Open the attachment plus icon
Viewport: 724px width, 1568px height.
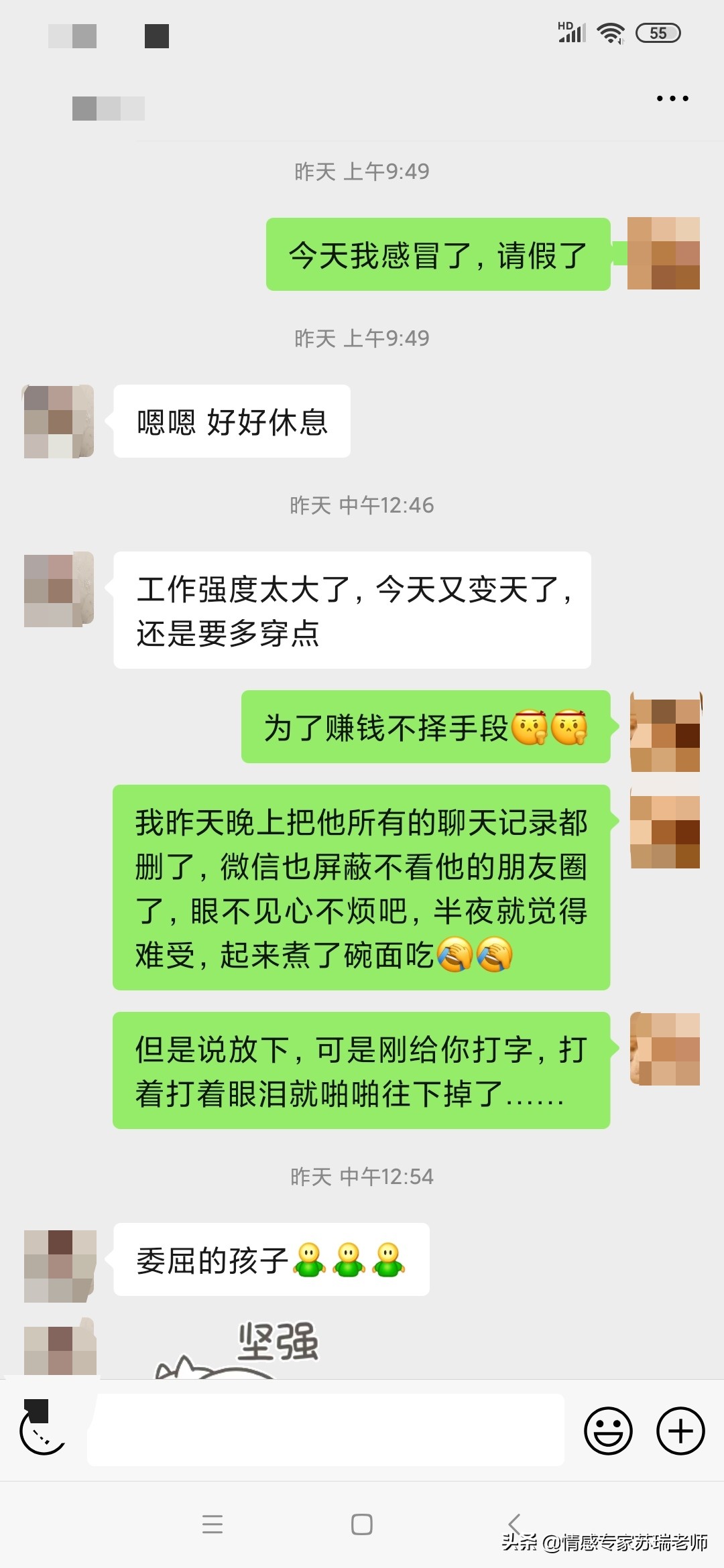click(680, 1431)
